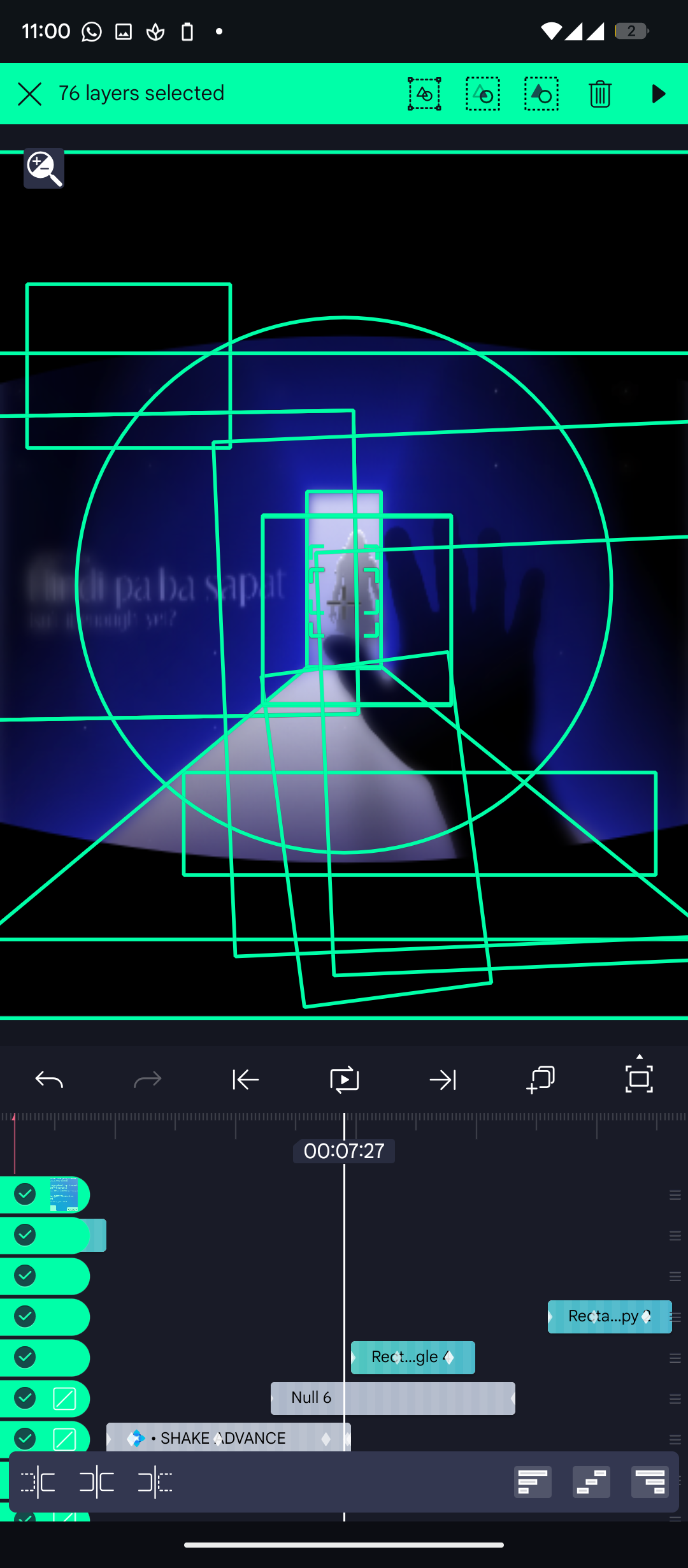
Task: Close the 76 layers selection
Action: click(29, 94)
